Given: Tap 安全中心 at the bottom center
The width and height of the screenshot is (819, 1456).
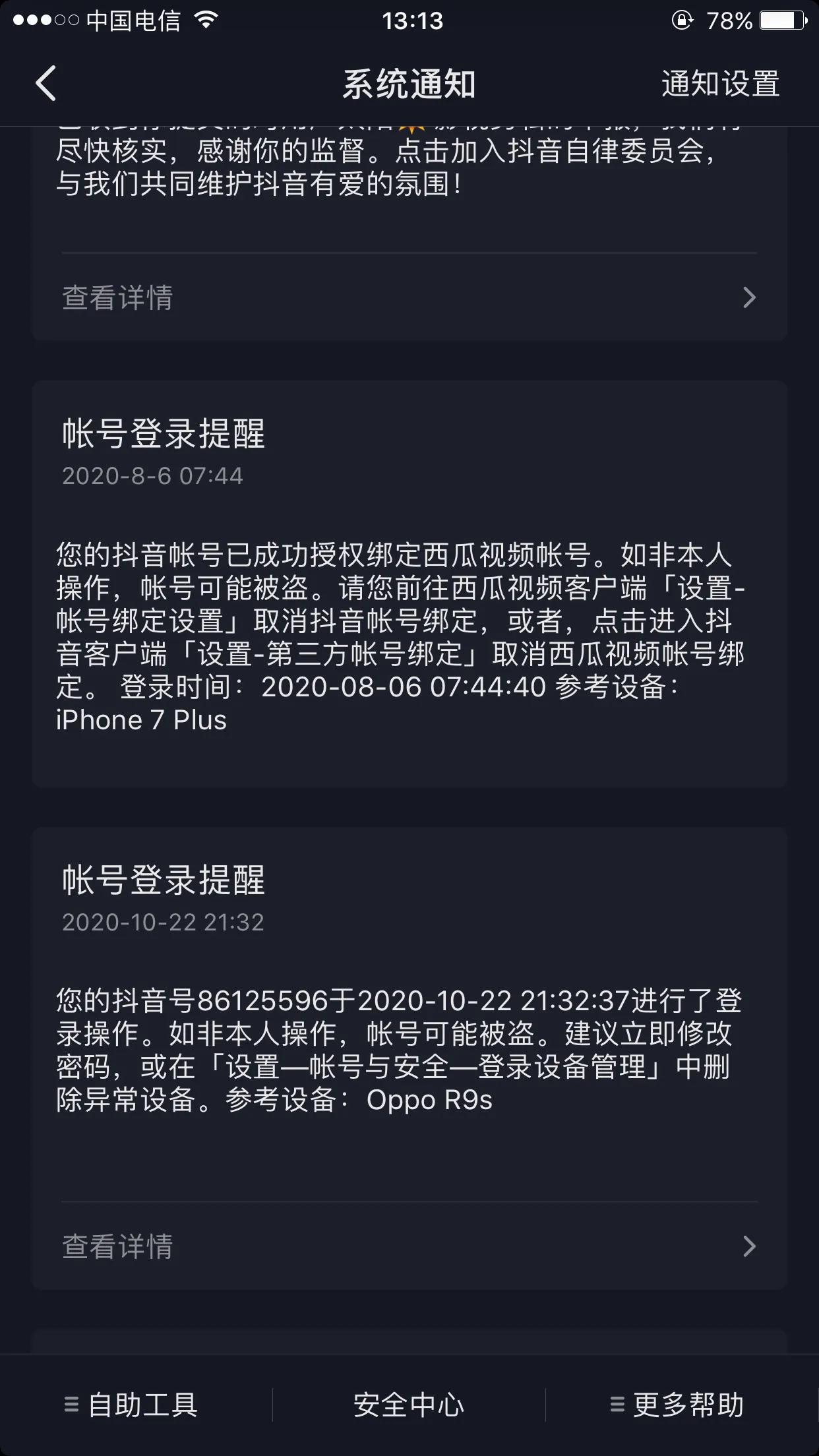Looking at the screenshot, I should pos(409,1405).
